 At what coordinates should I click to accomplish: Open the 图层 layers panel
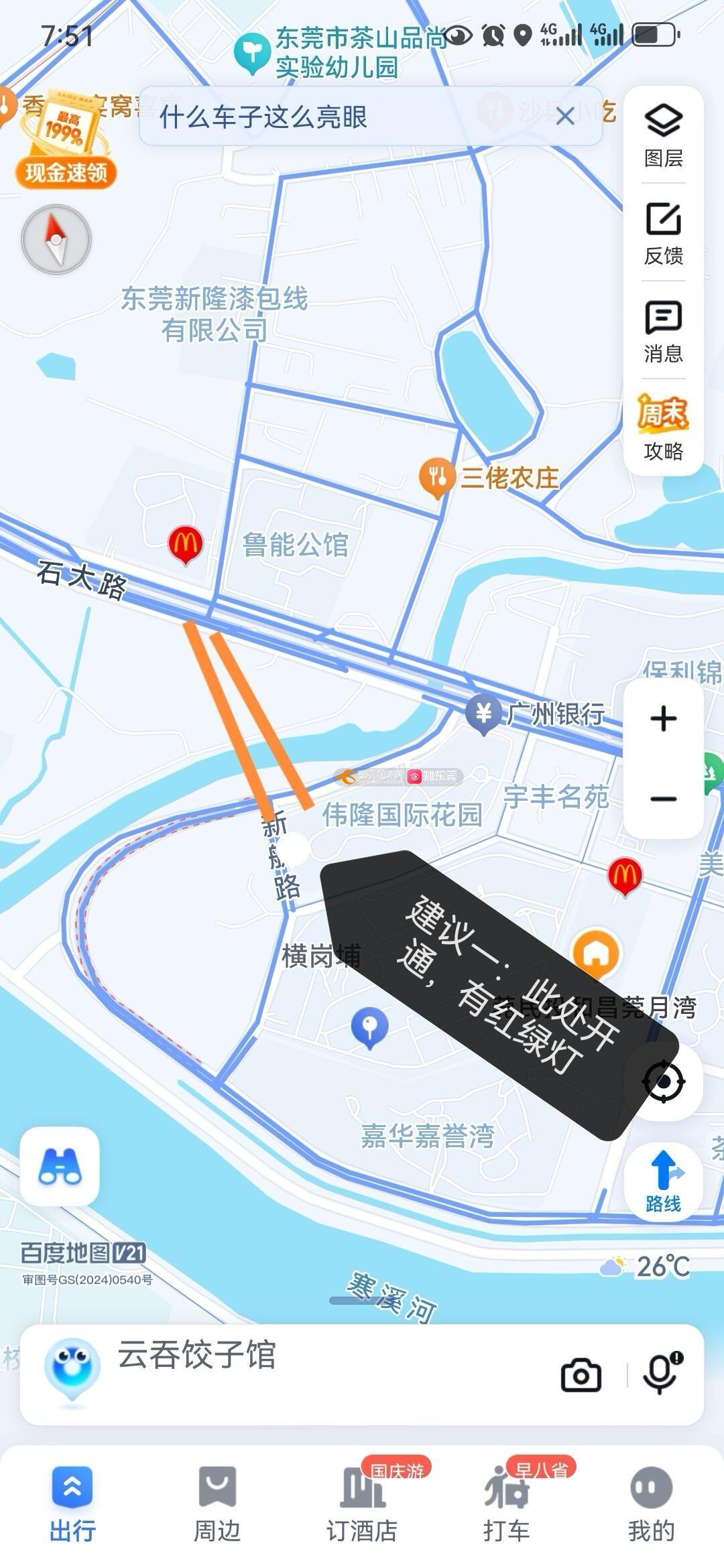pyautogui.click(x=663, y=135)
